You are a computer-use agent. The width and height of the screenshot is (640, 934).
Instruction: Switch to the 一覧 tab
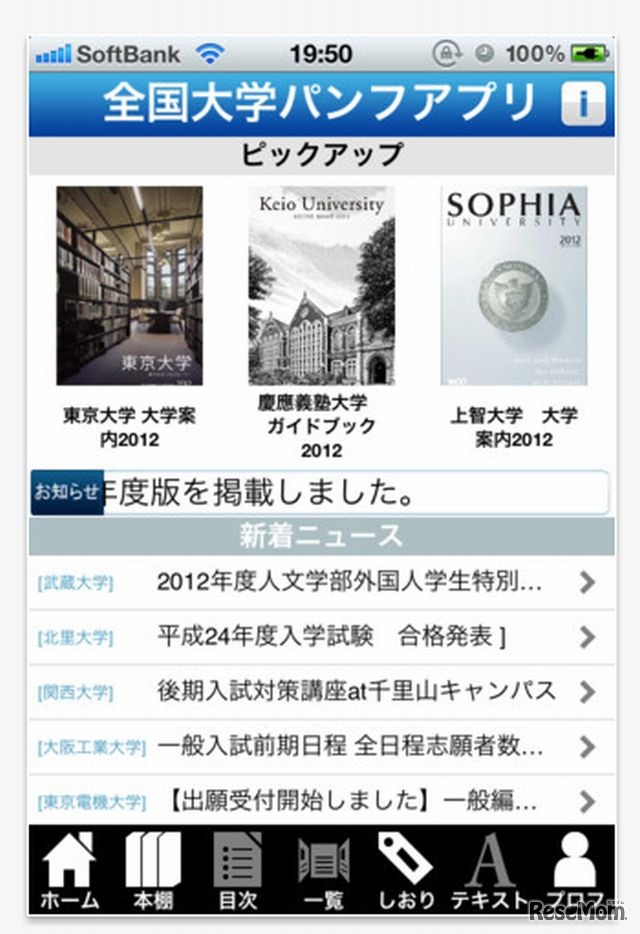323,871
